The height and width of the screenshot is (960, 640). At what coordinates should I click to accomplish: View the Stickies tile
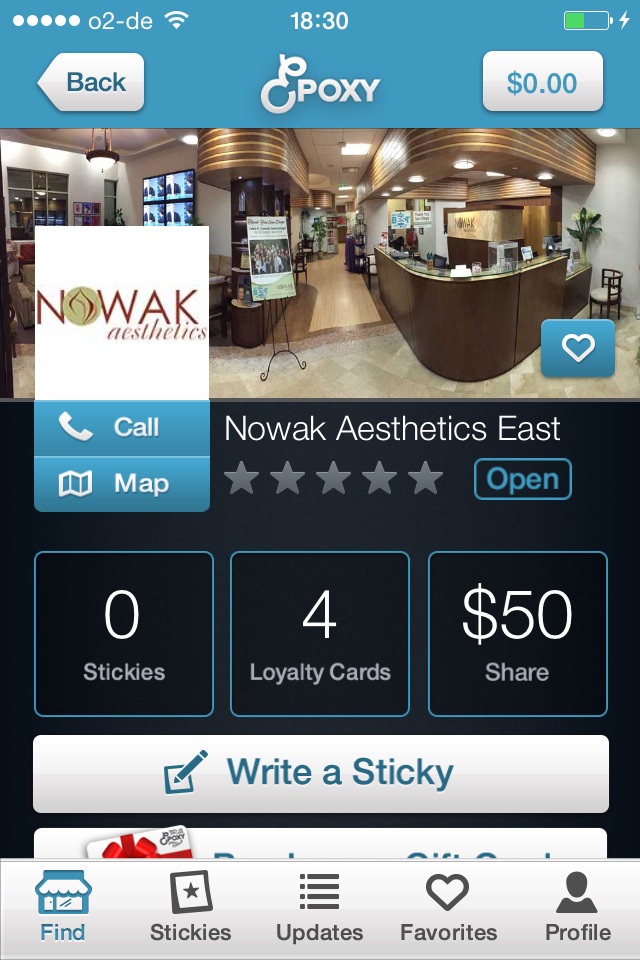coord(124,634)
